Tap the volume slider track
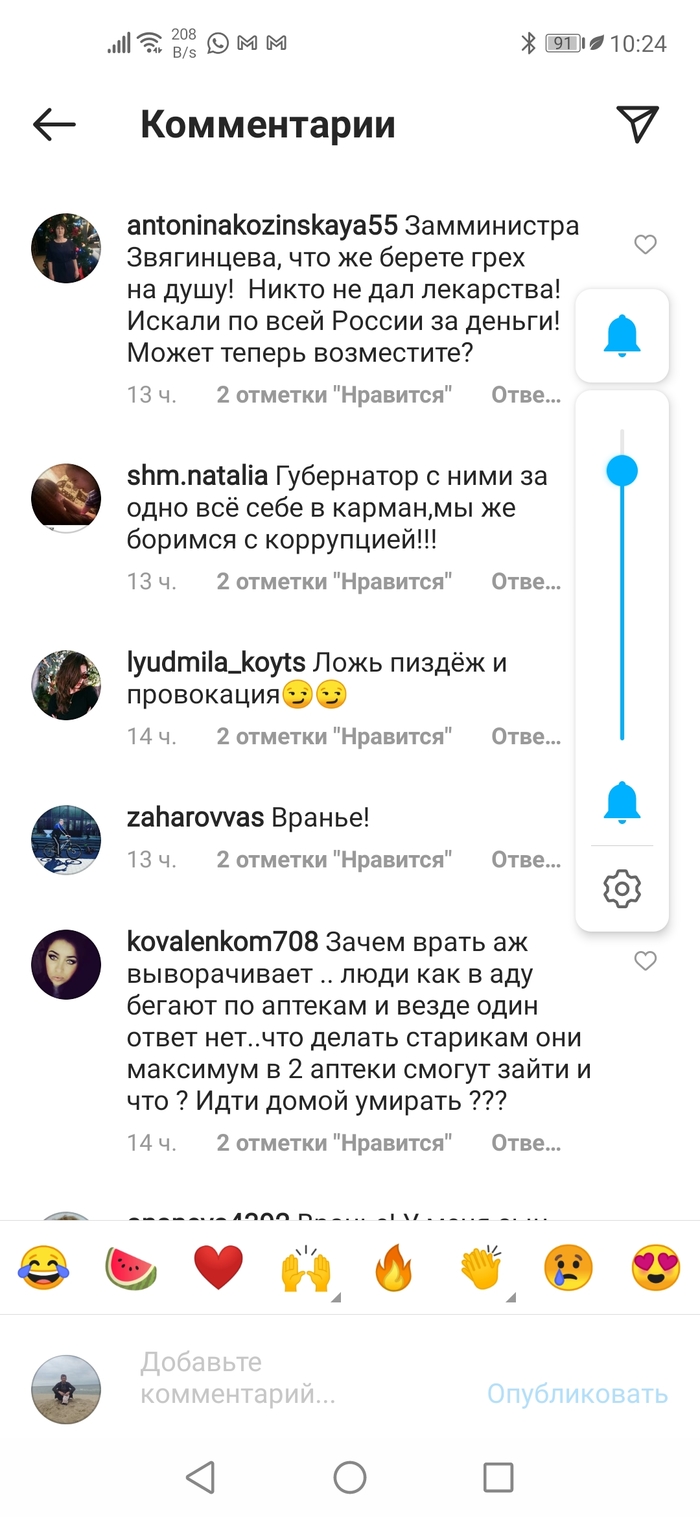Screen dimensions: 700x1517 pyautogui.click(x=622, y=600)
